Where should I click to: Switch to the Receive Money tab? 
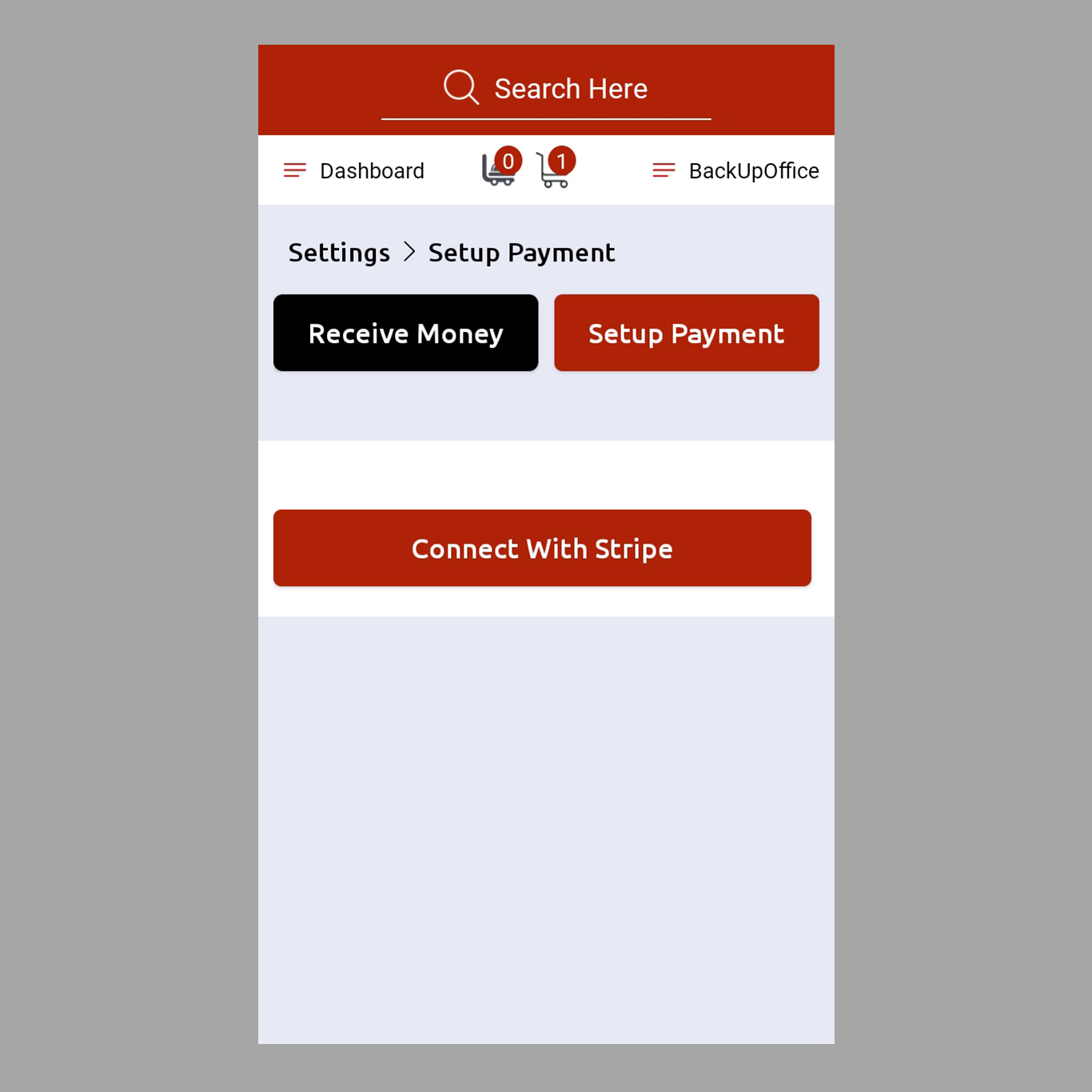click(x=405, y=333)
